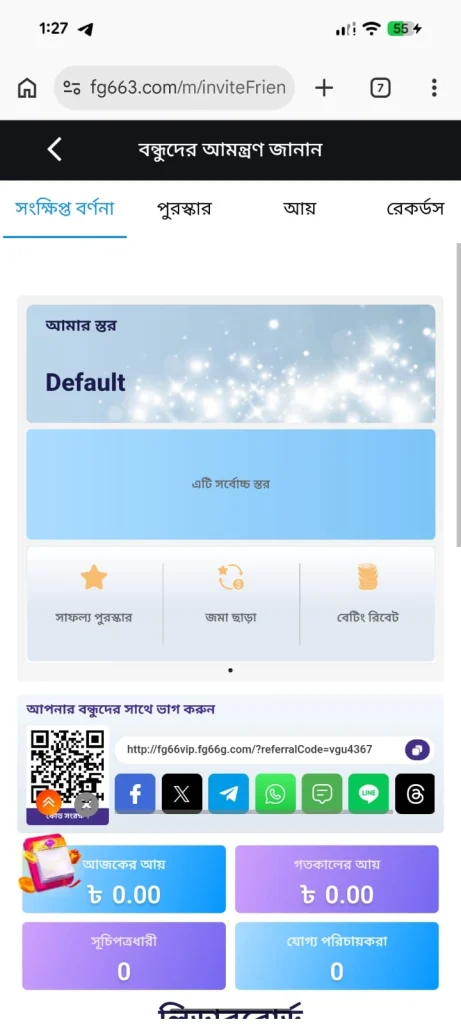Share referral link on X
461x1024 pixels.
point(182,793)
